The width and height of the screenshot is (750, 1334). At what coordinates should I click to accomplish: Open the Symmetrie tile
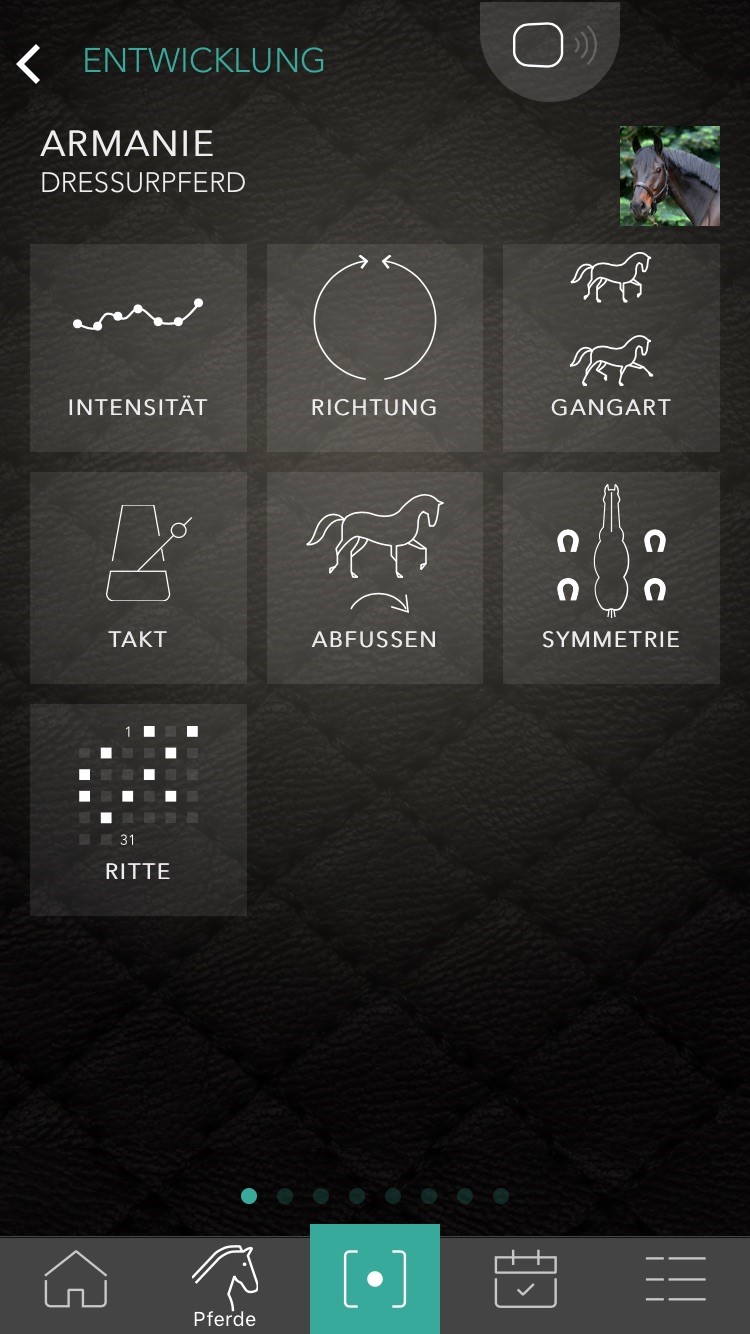coord(611,577)
